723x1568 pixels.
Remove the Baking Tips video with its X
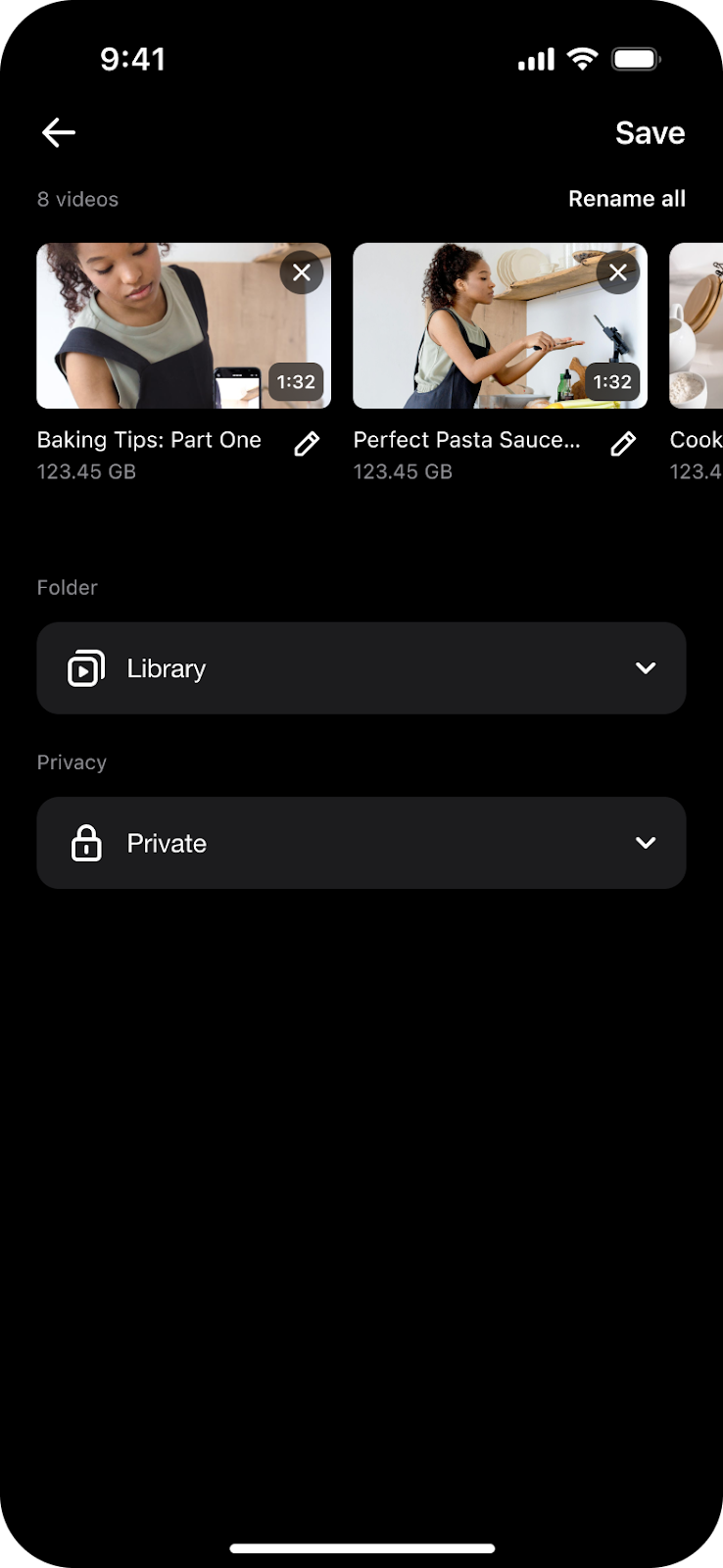coord(302,272)
